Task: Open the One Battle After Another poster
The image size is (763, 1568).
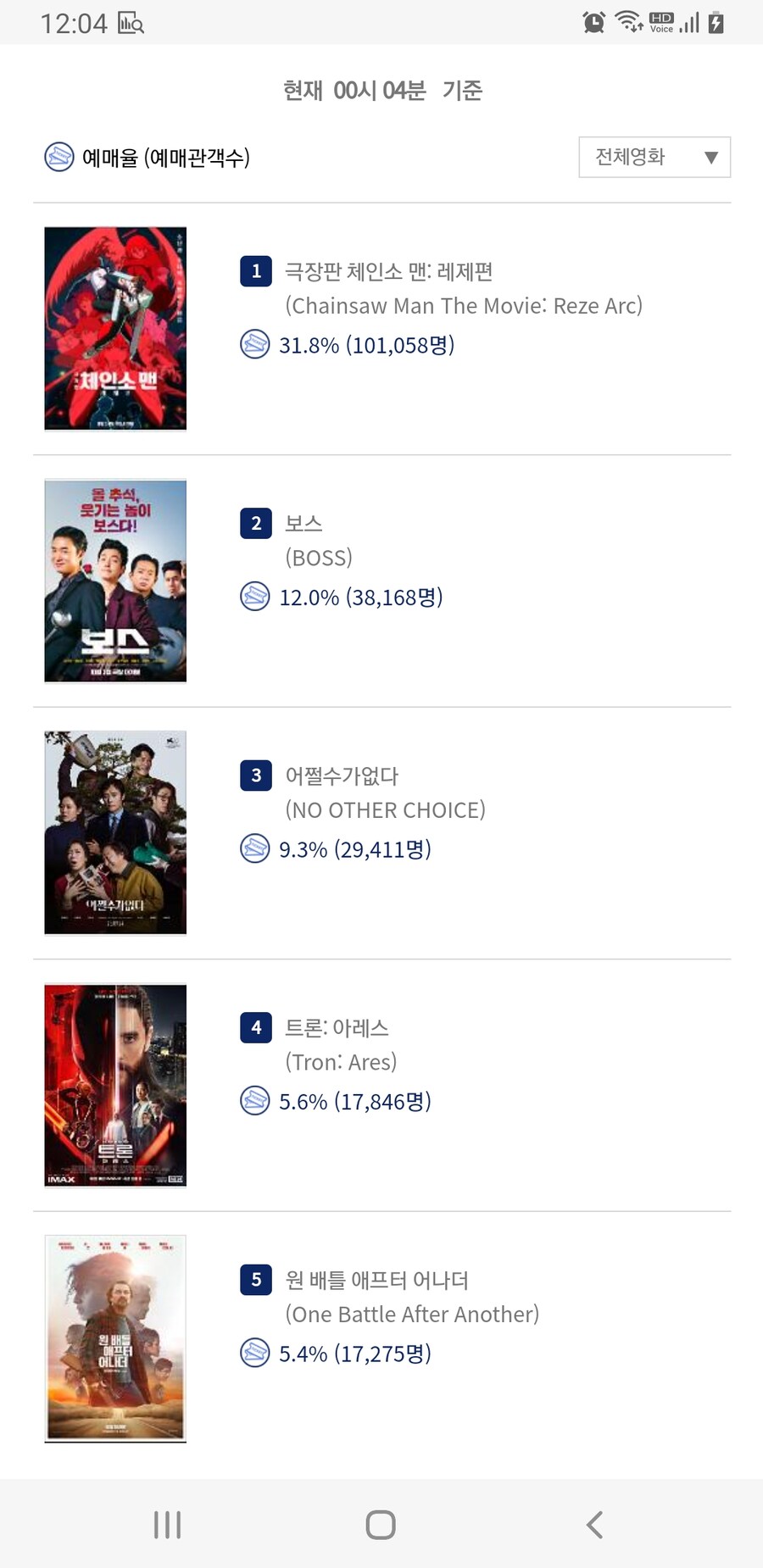Action: pos(115,1337)
